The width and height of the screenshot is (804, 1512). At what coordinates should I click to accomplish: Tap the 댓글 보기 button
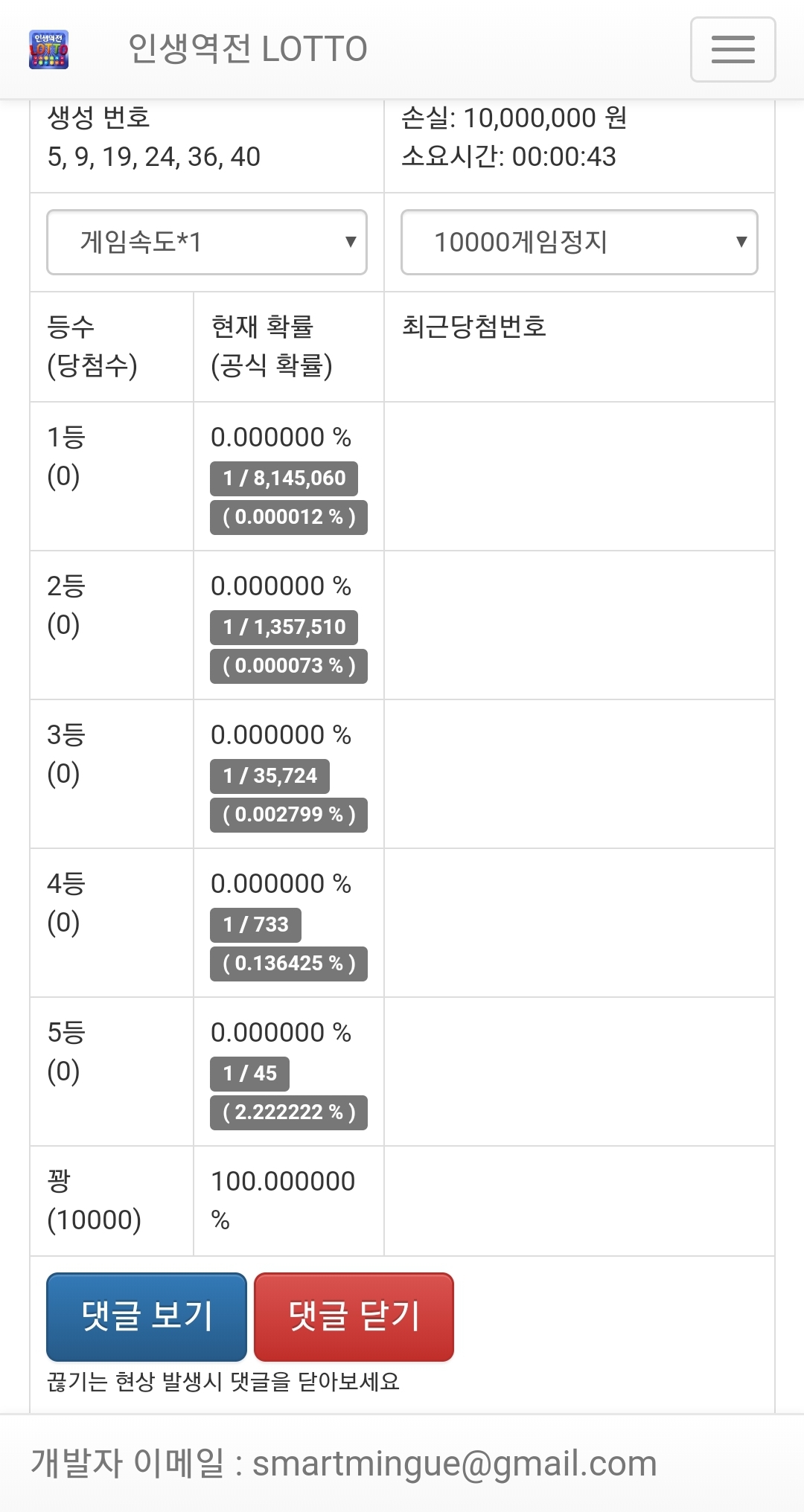click(147, 1316)
